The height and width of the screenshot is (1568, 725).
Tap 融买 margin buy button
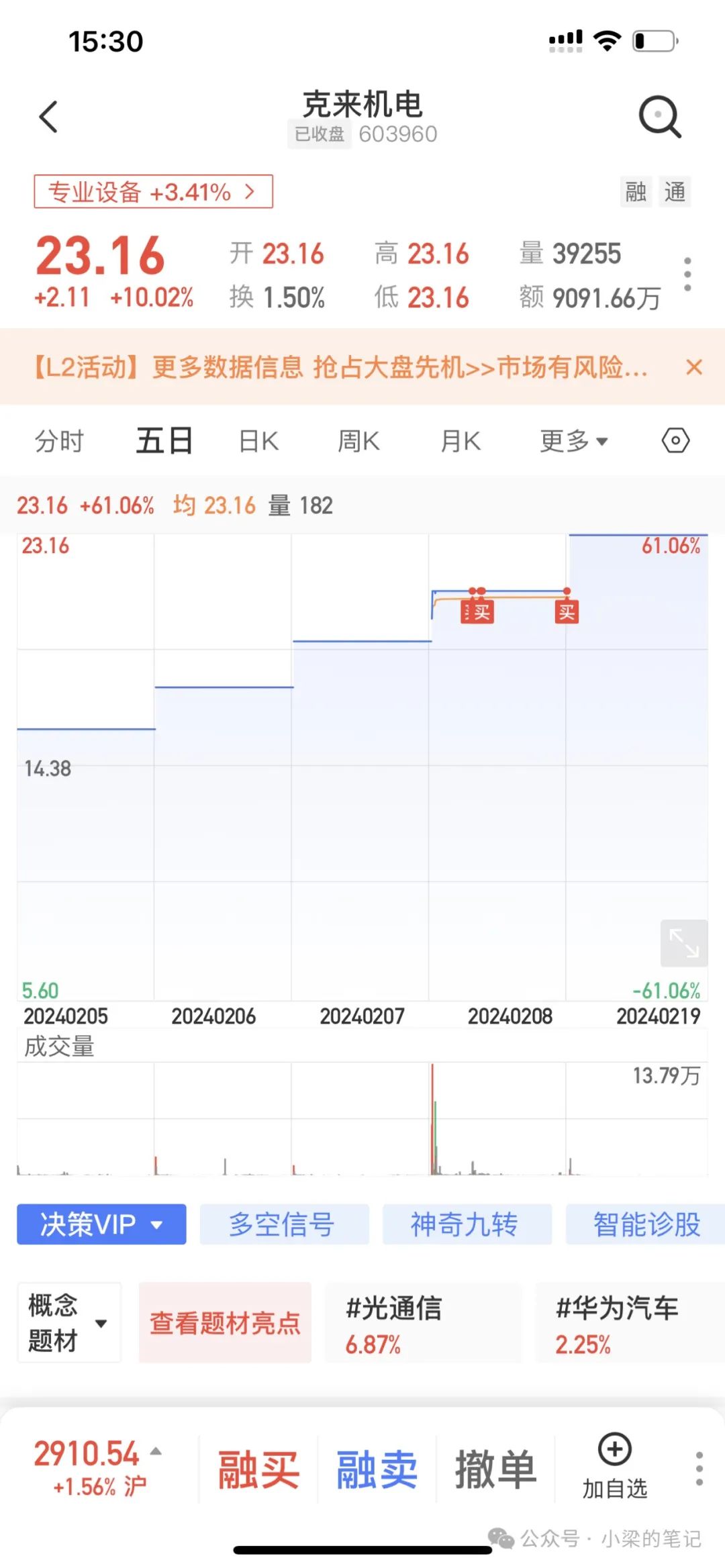click(258, 1469)
